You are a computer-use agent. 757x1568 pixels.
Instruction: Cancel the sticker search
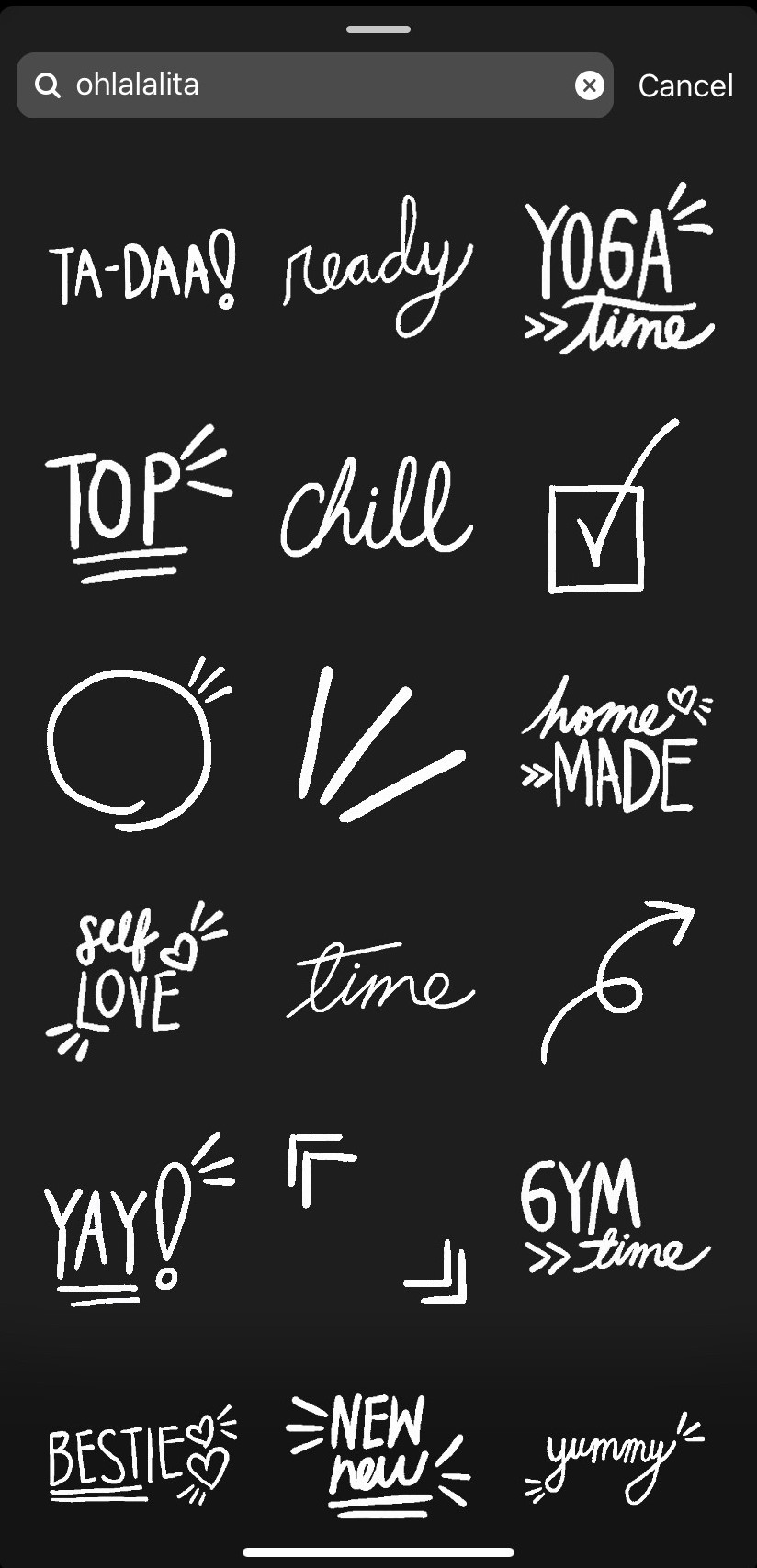[685, 85]
